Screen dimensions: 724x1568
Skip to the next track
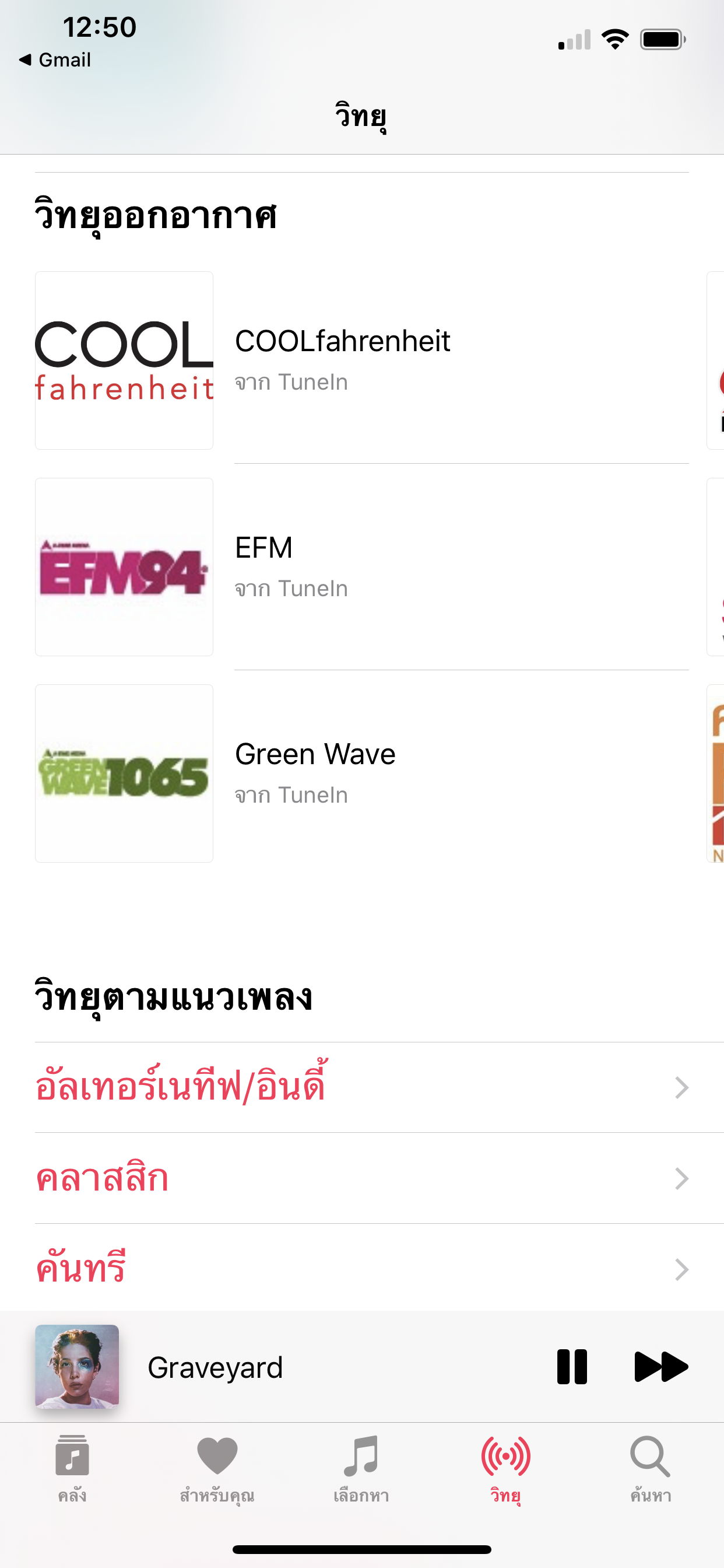point(660,1367)
